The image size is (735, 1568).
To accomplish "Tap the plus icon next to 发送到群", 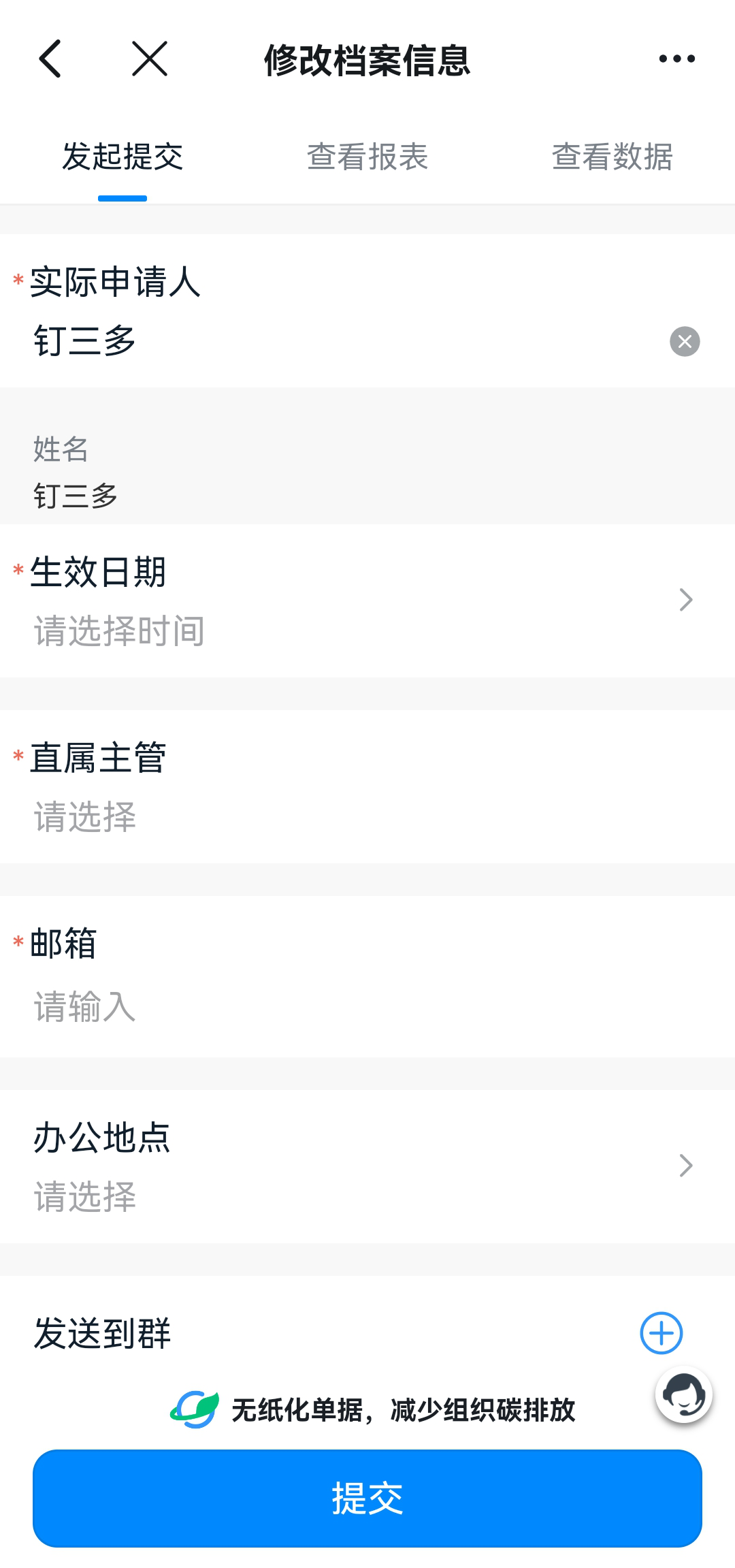I will coord(659,1332).
